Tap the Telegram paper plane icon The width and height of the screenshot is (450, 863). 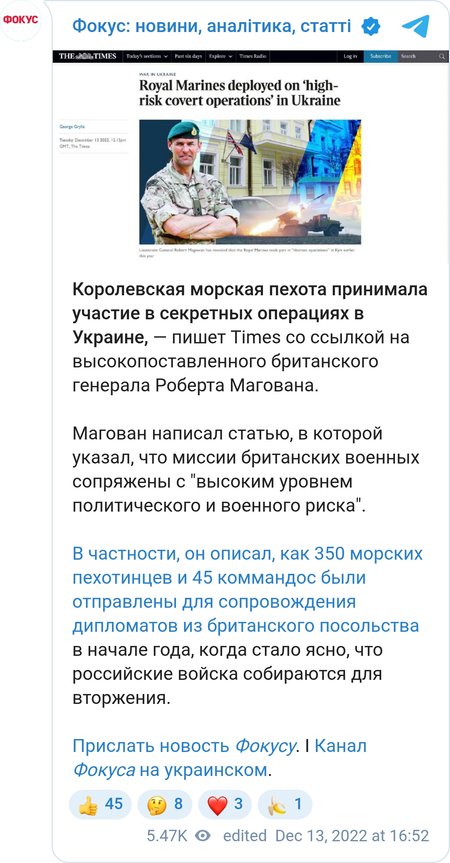coord(415,26)
